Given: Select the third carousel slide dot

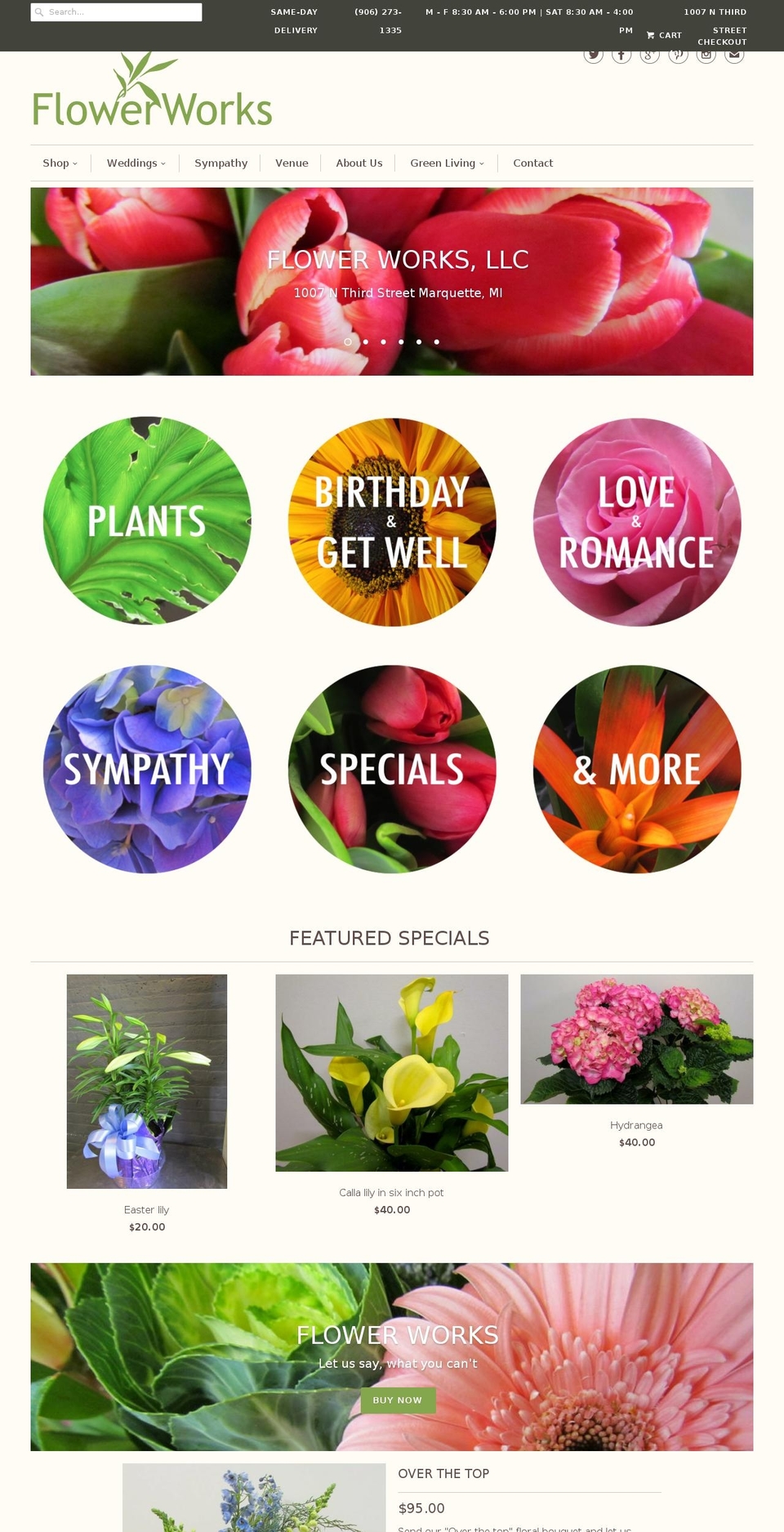Looking at the screenshot, I should click(x=383, y=342).
